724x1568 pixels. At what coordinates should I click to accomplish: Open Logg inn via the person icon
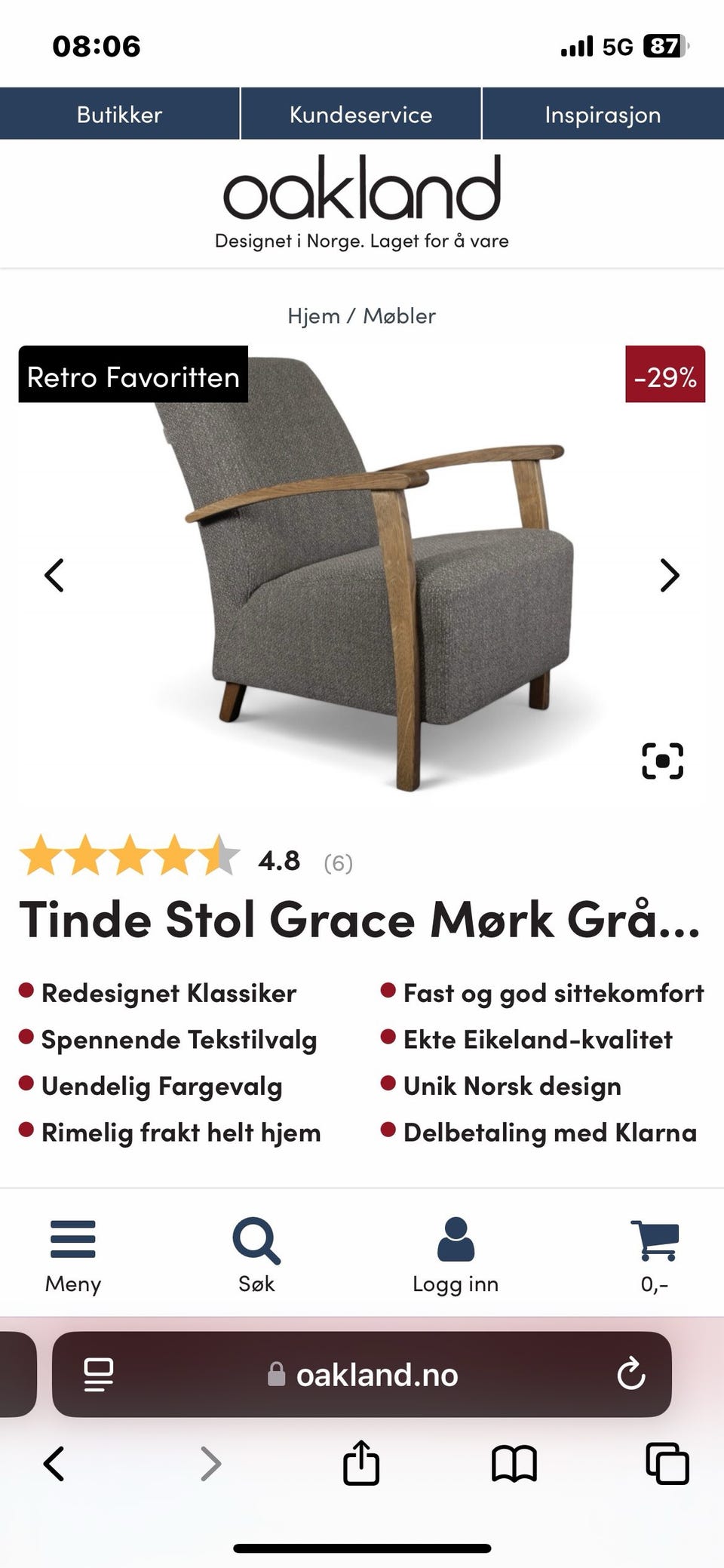click(x=456, y=1238)
